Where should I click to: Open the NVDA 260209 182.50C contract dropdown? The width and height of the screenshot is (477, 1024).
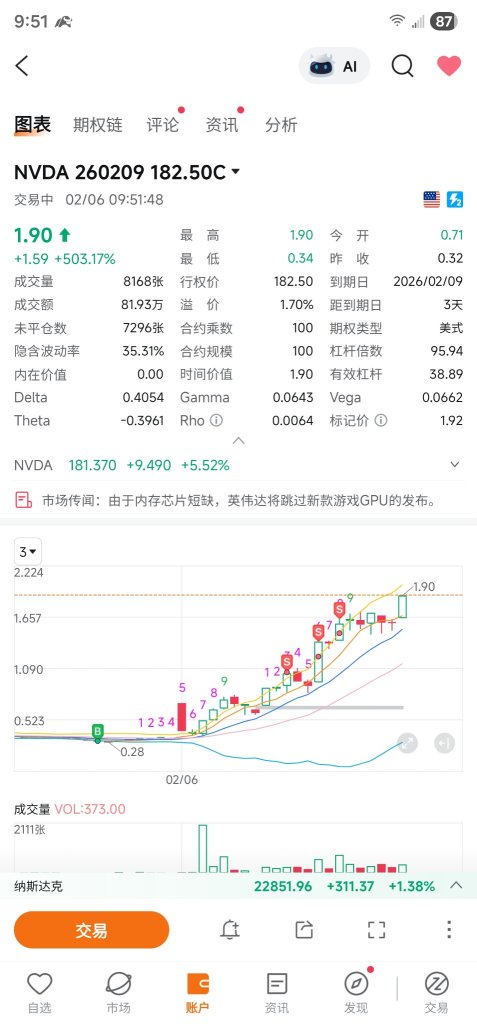pyautogui.click(x=127, y=172)
